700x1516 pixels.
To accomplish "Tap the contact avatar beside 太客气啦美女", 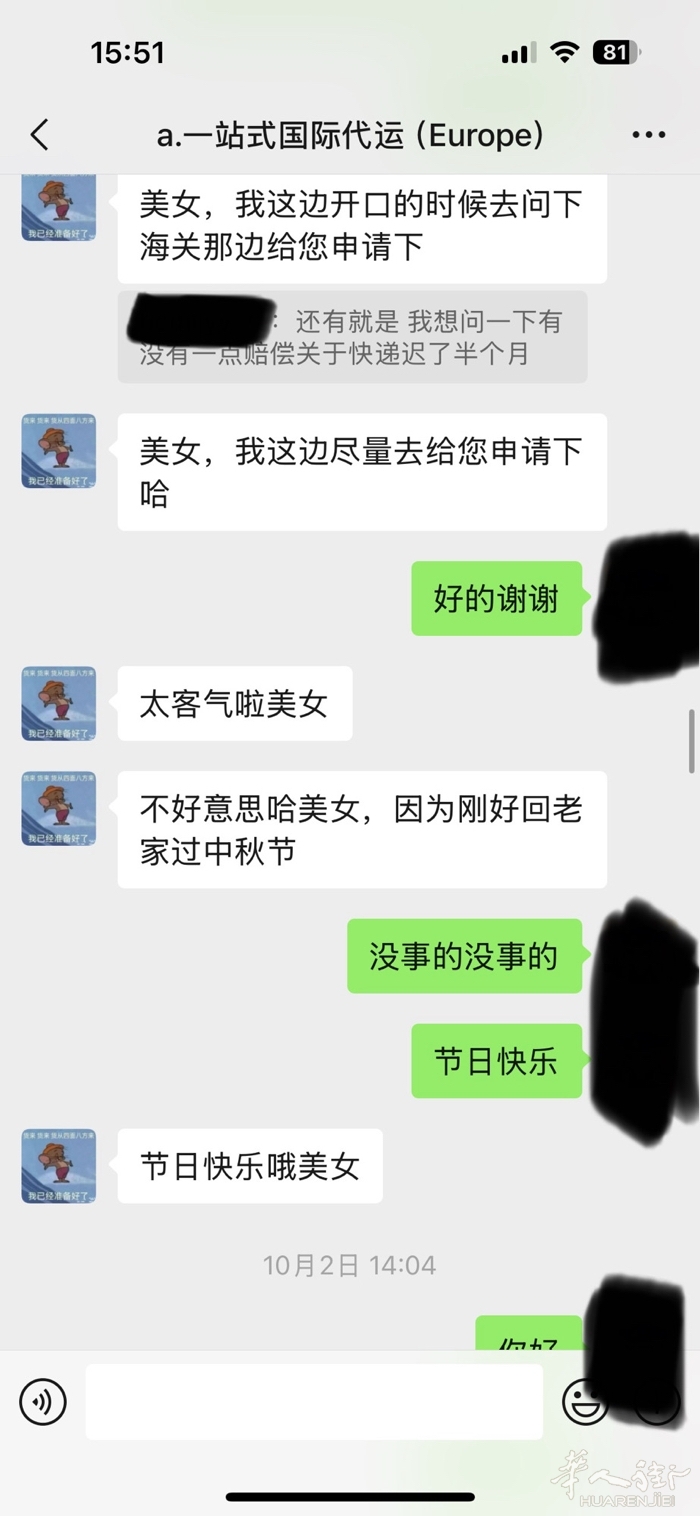I will (x=59, y=704).
